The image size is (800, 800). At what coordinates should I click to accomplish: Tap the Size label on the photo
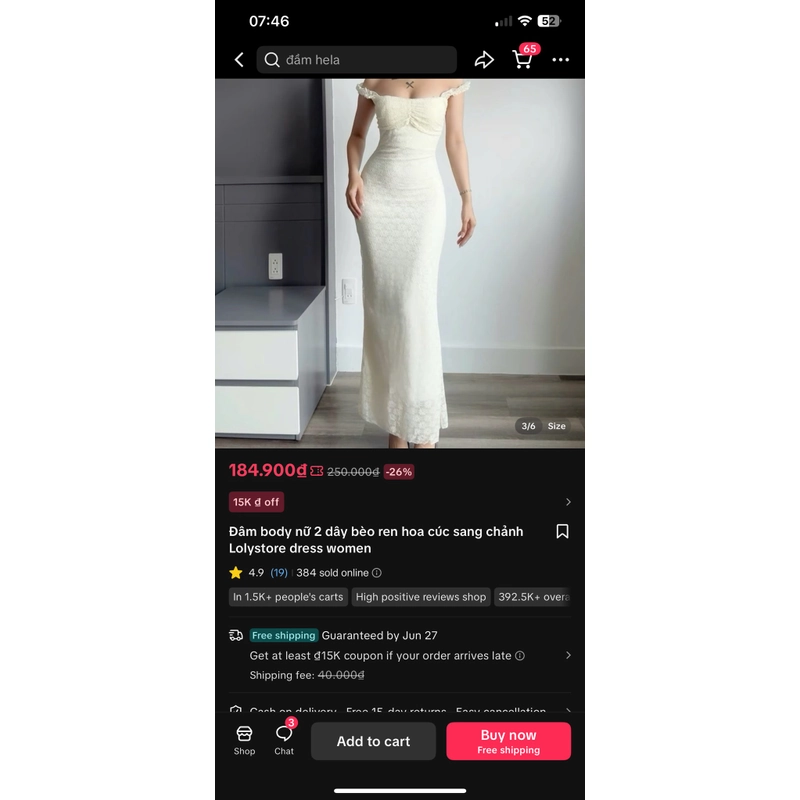click(x=557, y=426)
